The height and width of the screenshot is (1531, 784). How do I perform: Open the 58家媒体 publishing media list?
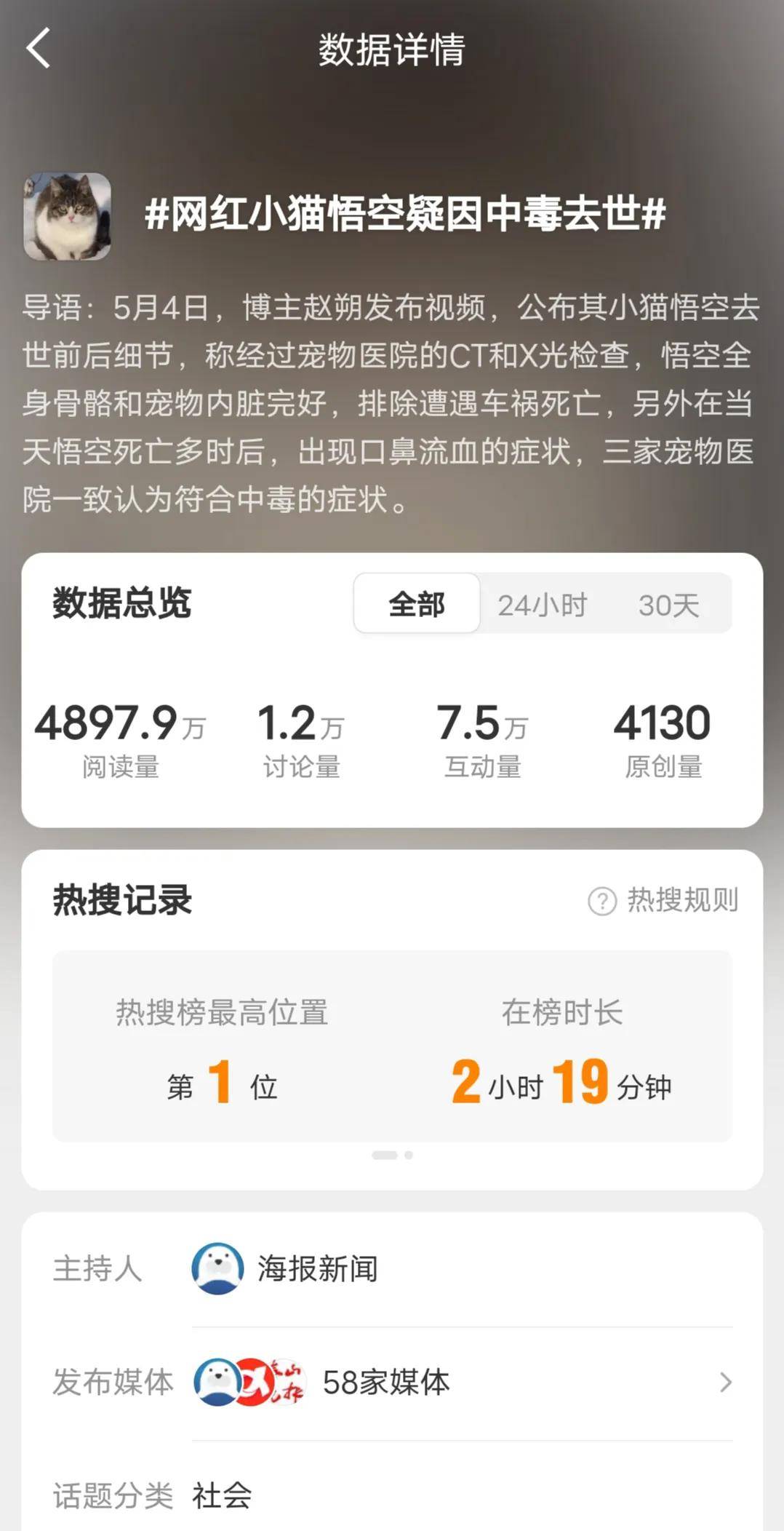(x=461, y=1383)
